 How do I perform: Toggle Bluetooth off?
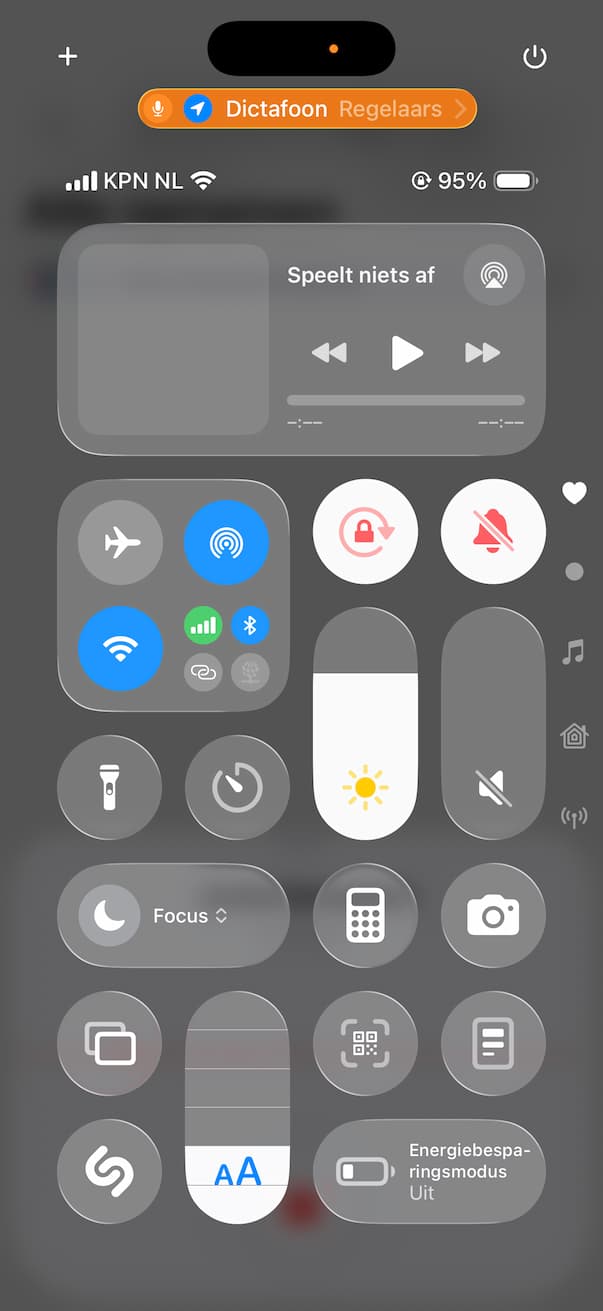[x=251, y=626]
